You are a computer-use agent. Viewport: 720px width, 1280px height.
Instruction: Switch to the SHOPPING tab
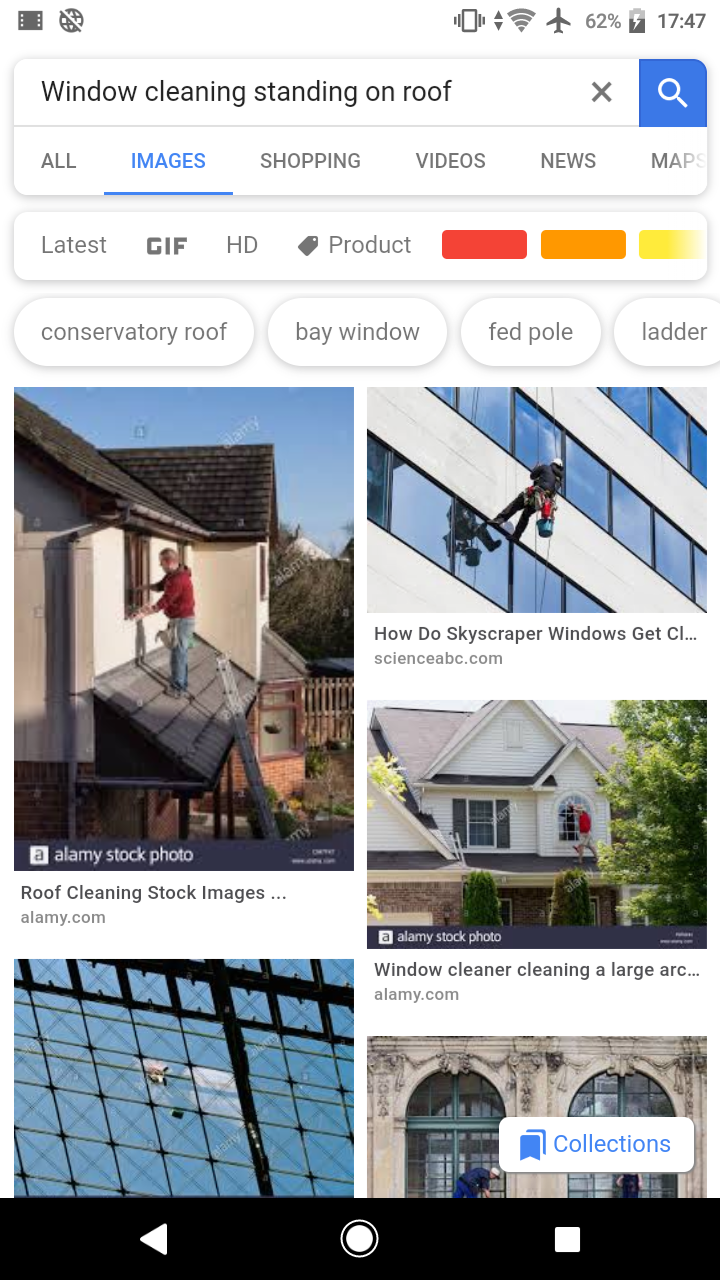310,161
